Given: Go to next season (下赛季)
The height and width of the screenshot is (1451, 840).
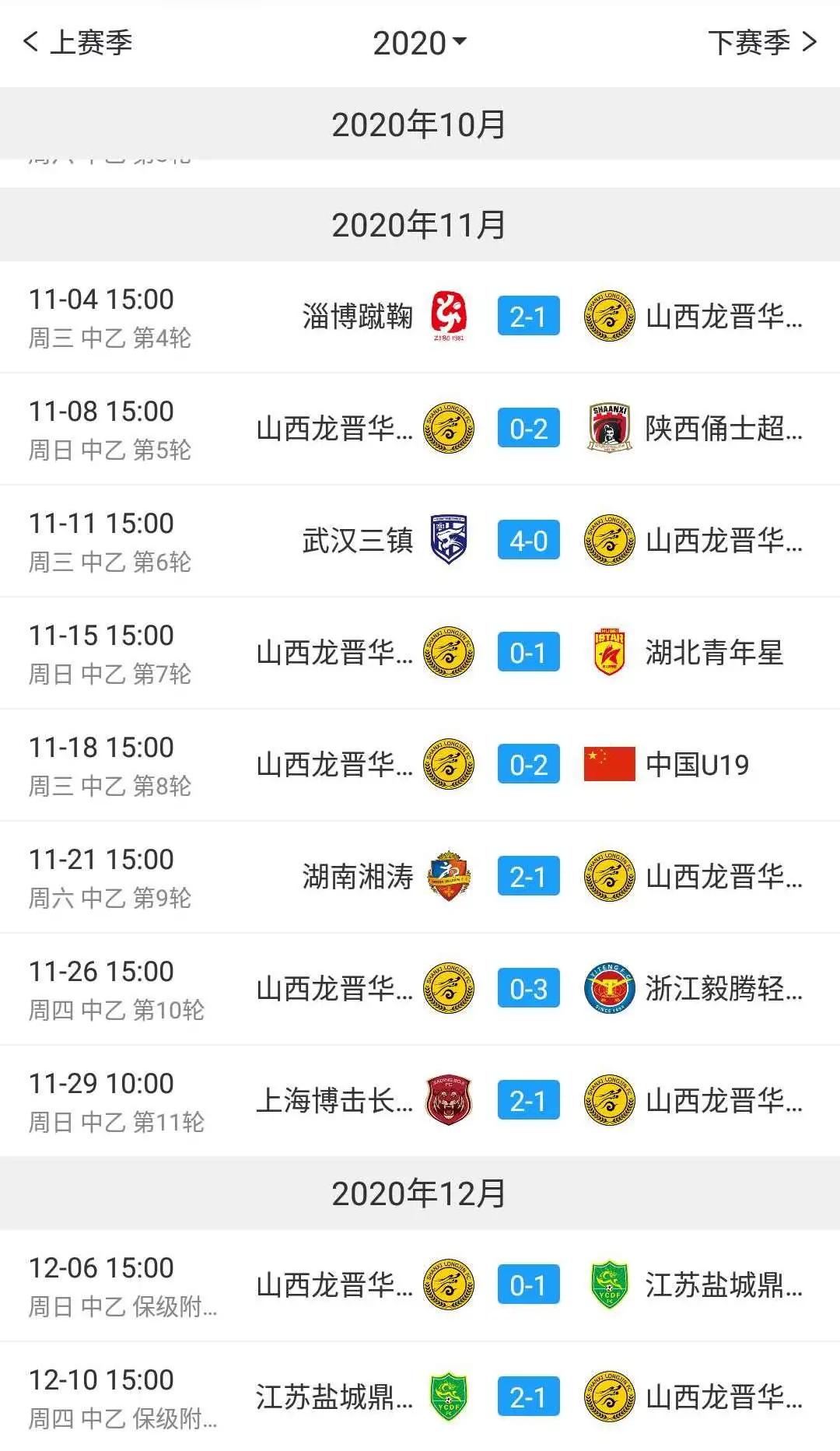Looking at the screenshot, I should (x=761, y=43).
